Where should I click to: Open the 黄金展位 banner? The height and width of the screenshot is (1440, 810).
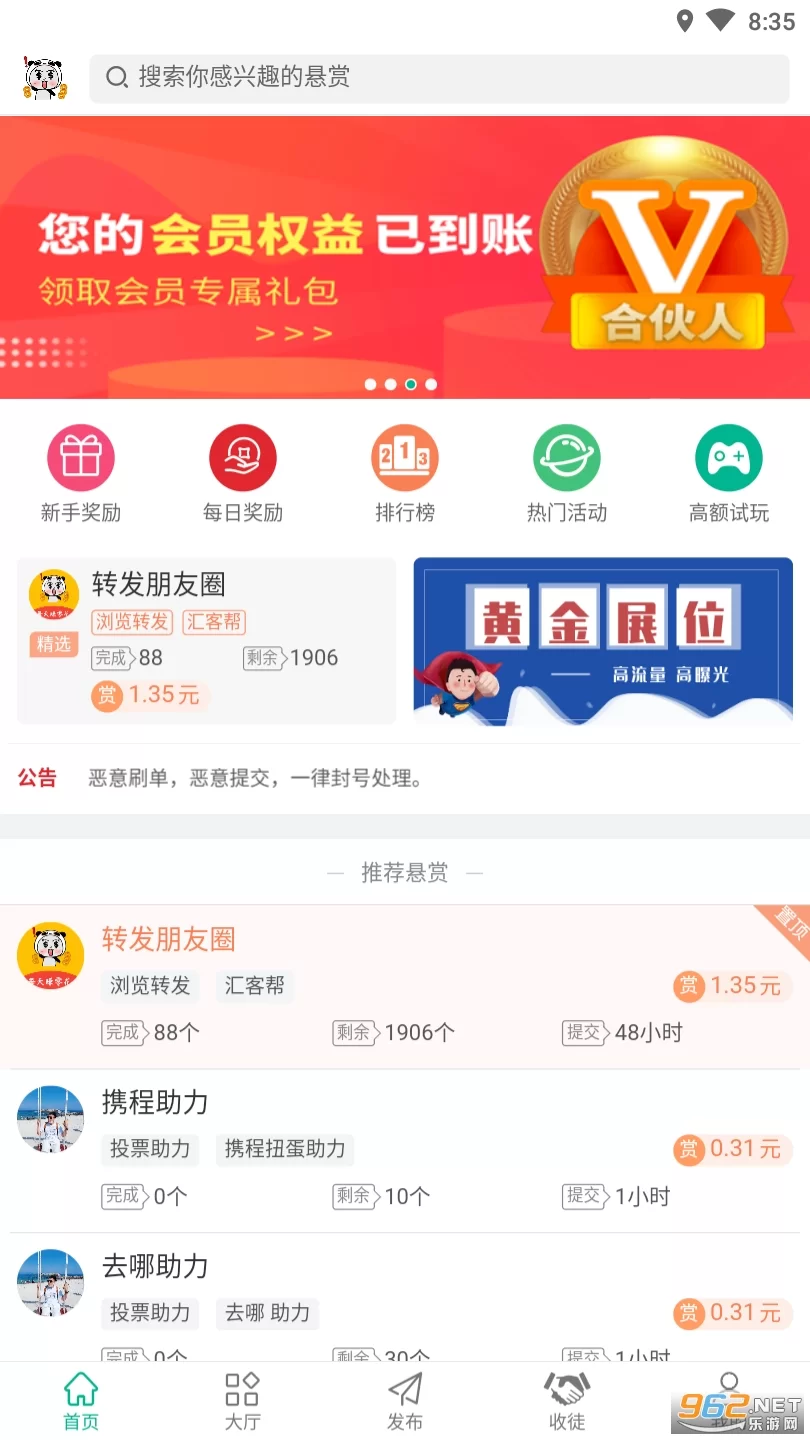(x=603, y=640)
